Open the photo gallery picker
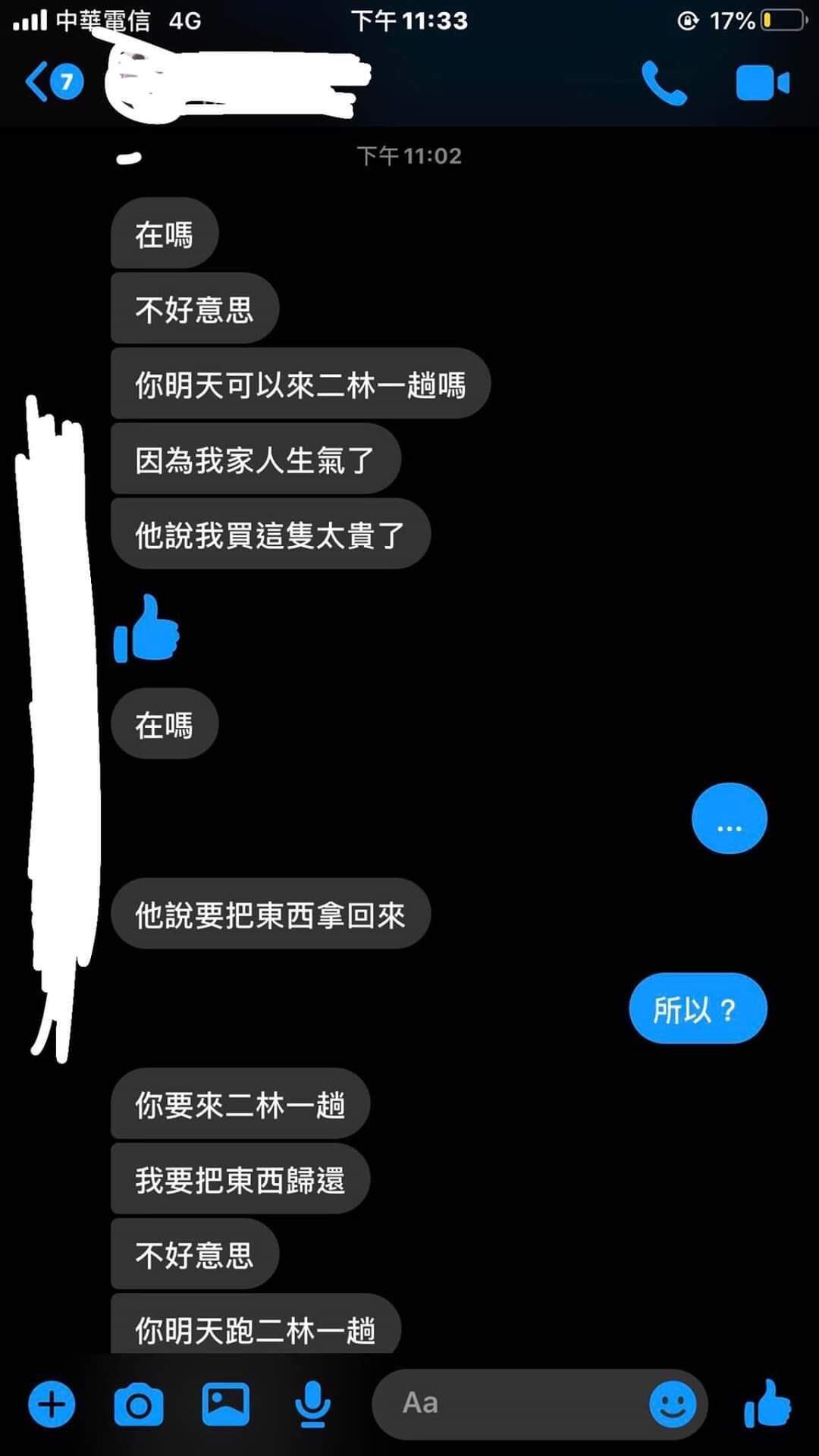The width and height of the screenshot is (819, 1456). coord(225,1404)
